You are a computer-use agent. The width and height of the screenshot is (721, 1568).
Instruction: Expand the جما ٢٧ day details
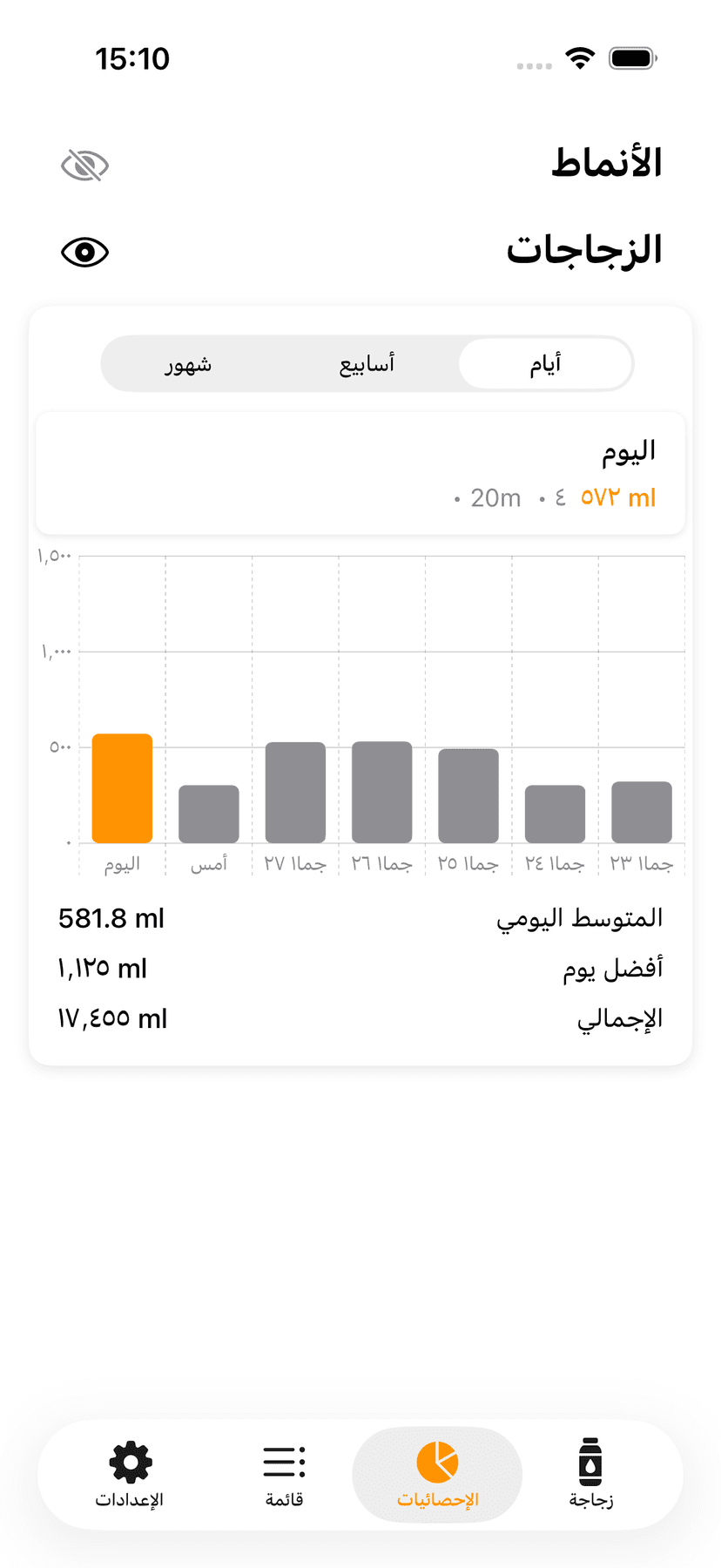pos(295,791)
